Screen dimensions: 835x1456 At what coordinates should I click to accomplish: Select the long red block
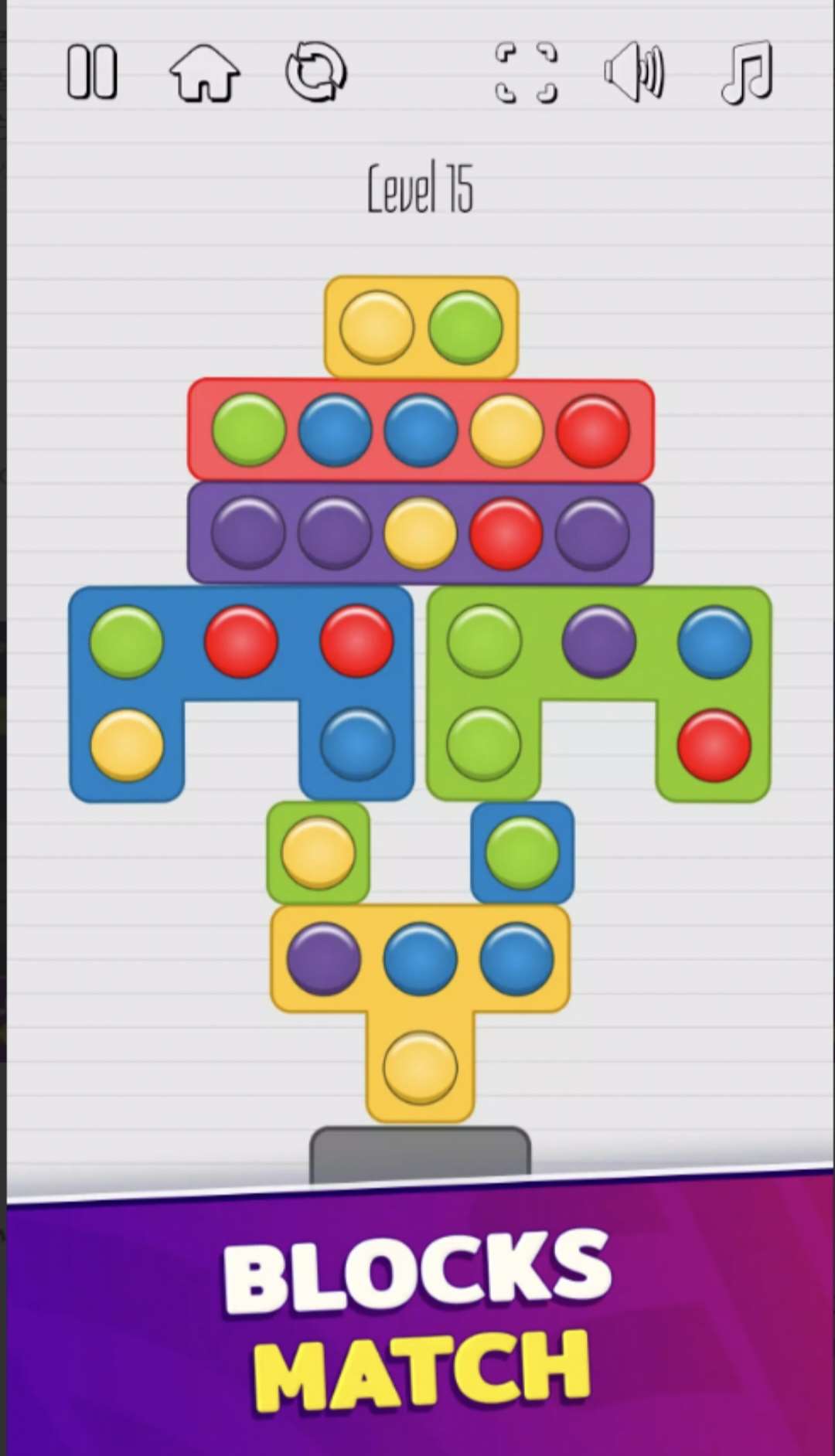pyautogui.click(x=421, y=430)
